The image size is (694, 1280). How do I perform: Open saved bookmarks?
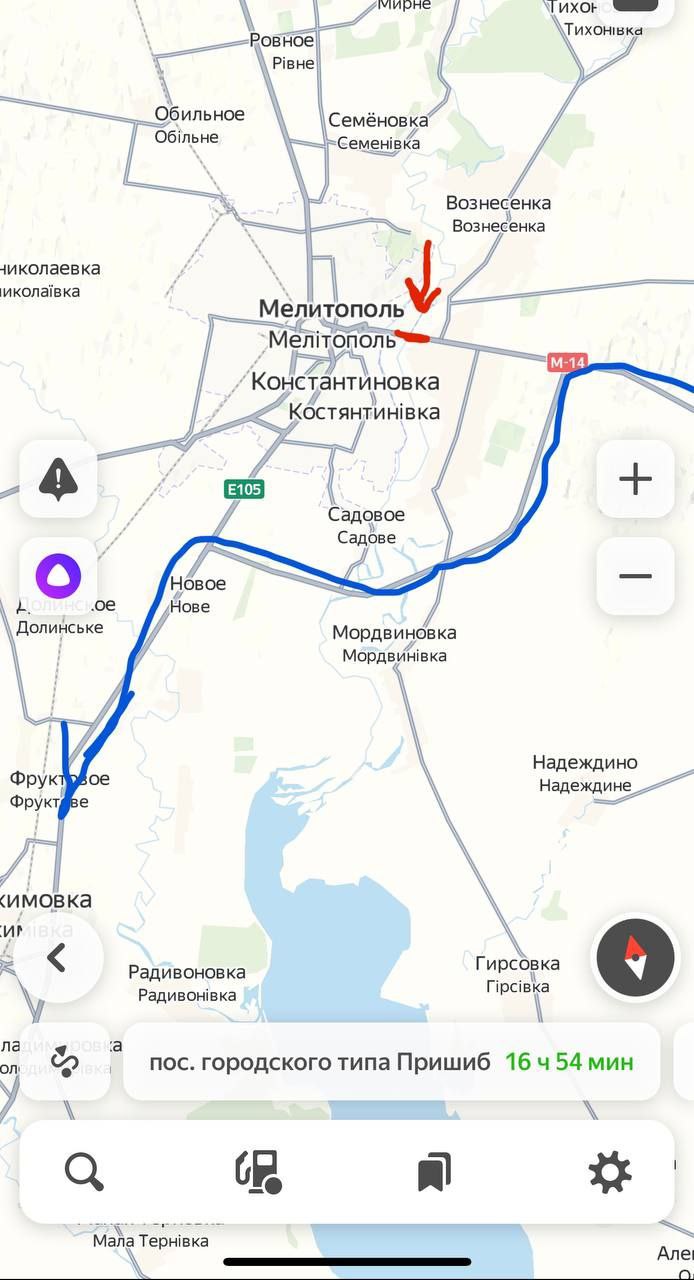point(434,1171)
